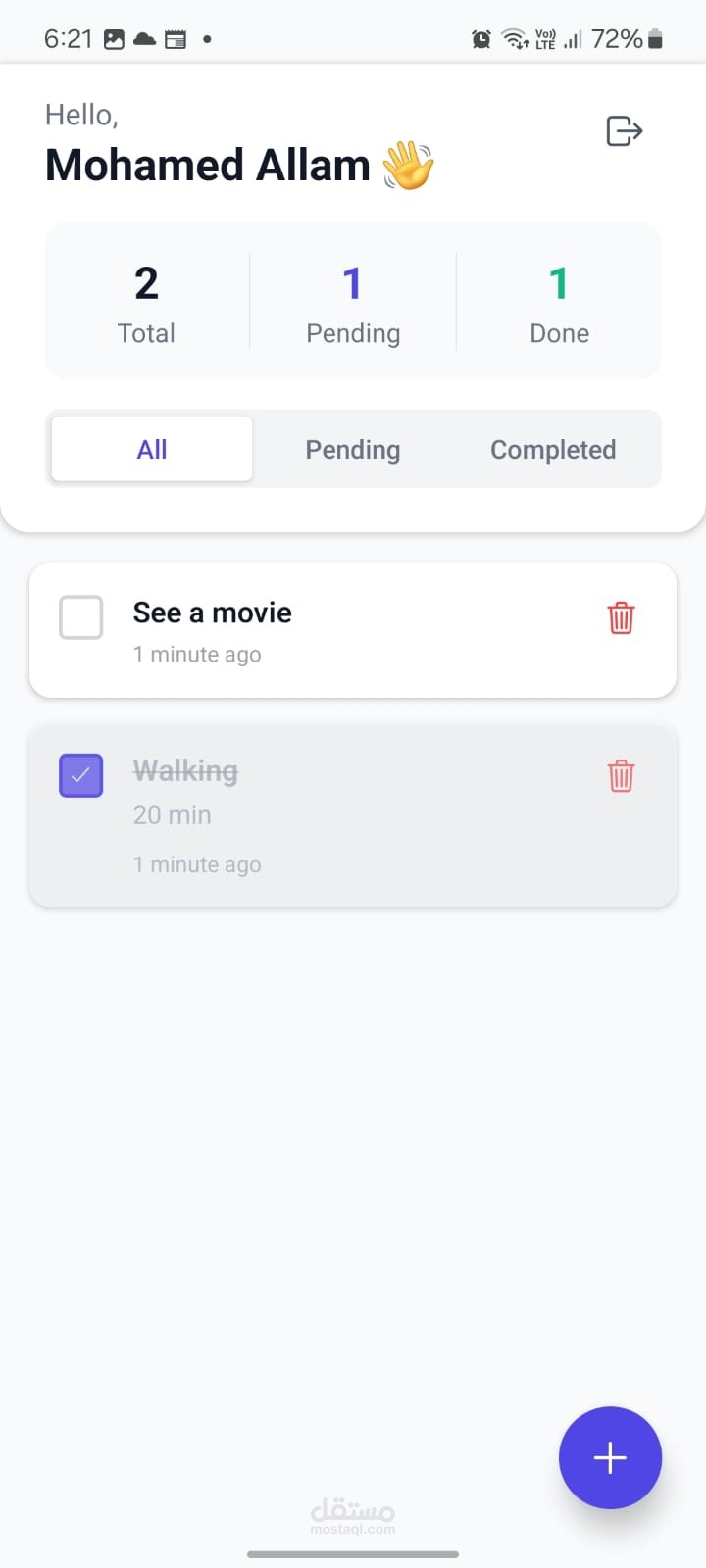
Task: Check the 'See a movie' checkbox
Action: coord(80,616)
